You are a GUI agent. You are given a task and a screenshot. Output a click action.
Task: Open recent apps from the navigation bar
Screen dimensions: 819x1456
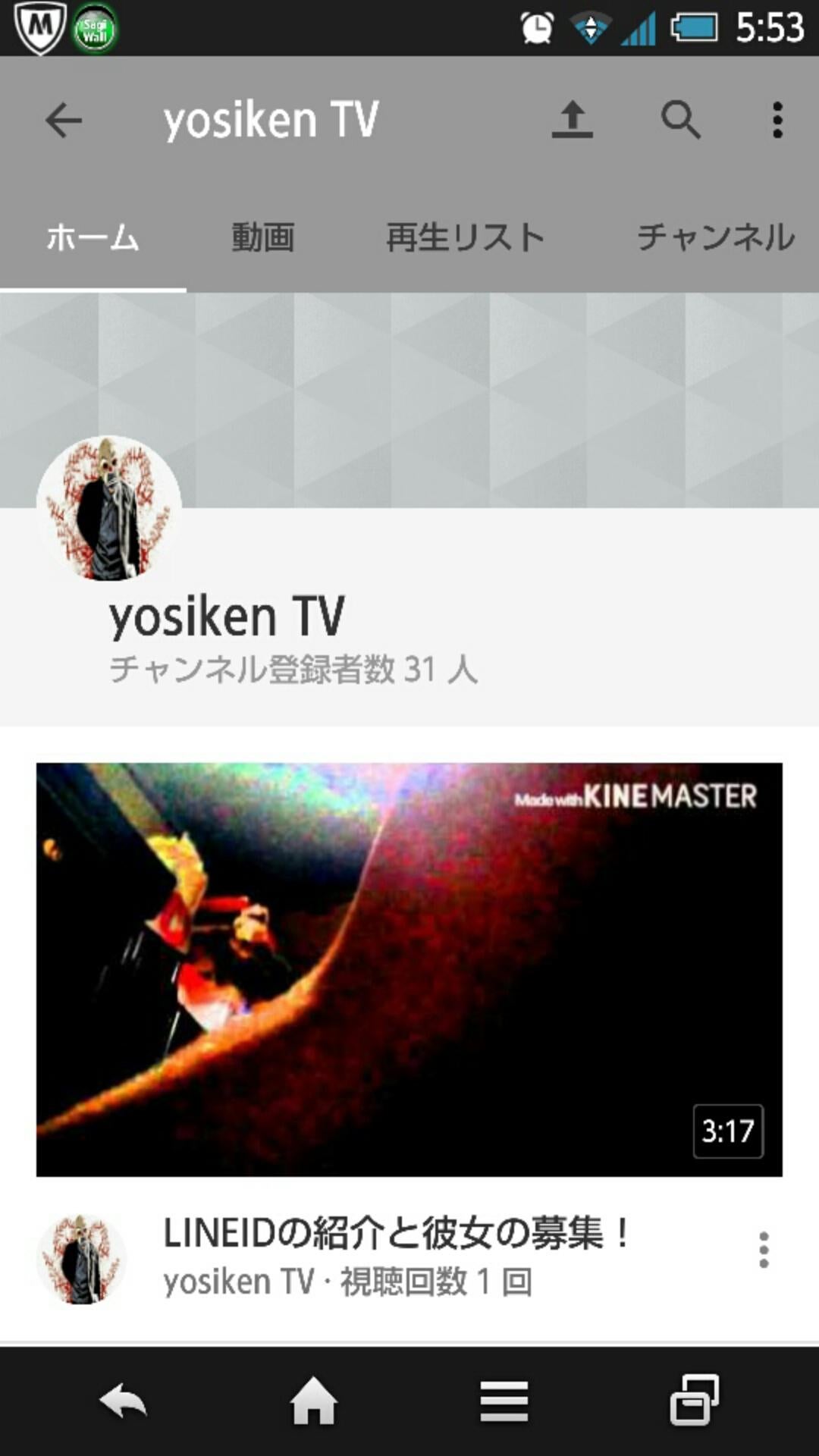(x=694, y=1401)
